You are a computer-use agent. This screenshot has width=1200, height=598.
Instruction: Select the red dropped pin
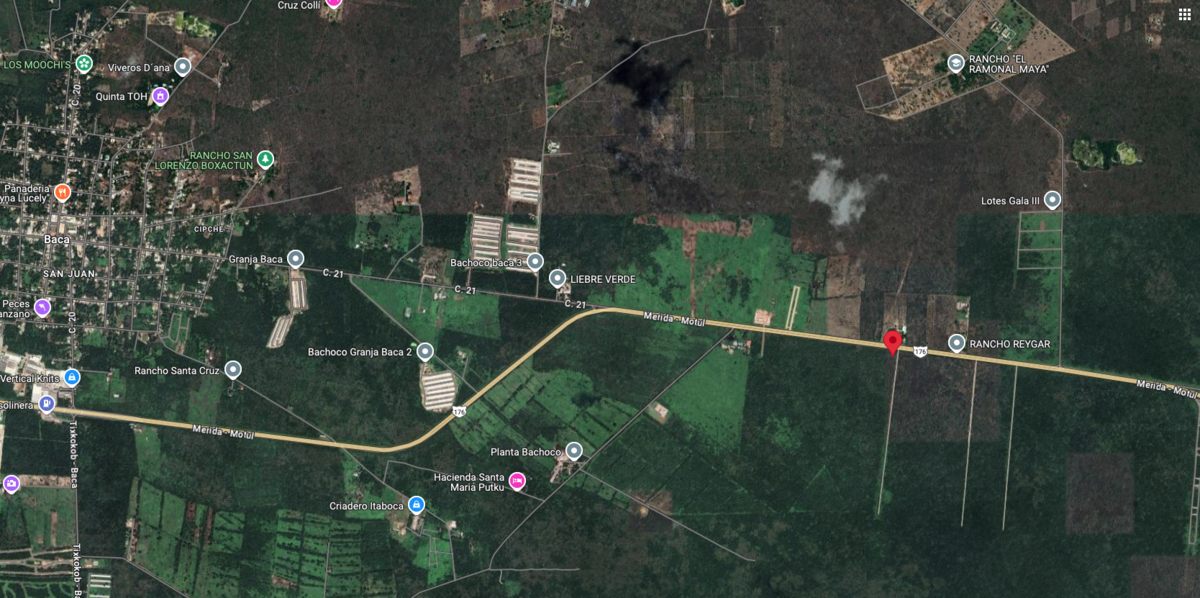pos(893,343)
